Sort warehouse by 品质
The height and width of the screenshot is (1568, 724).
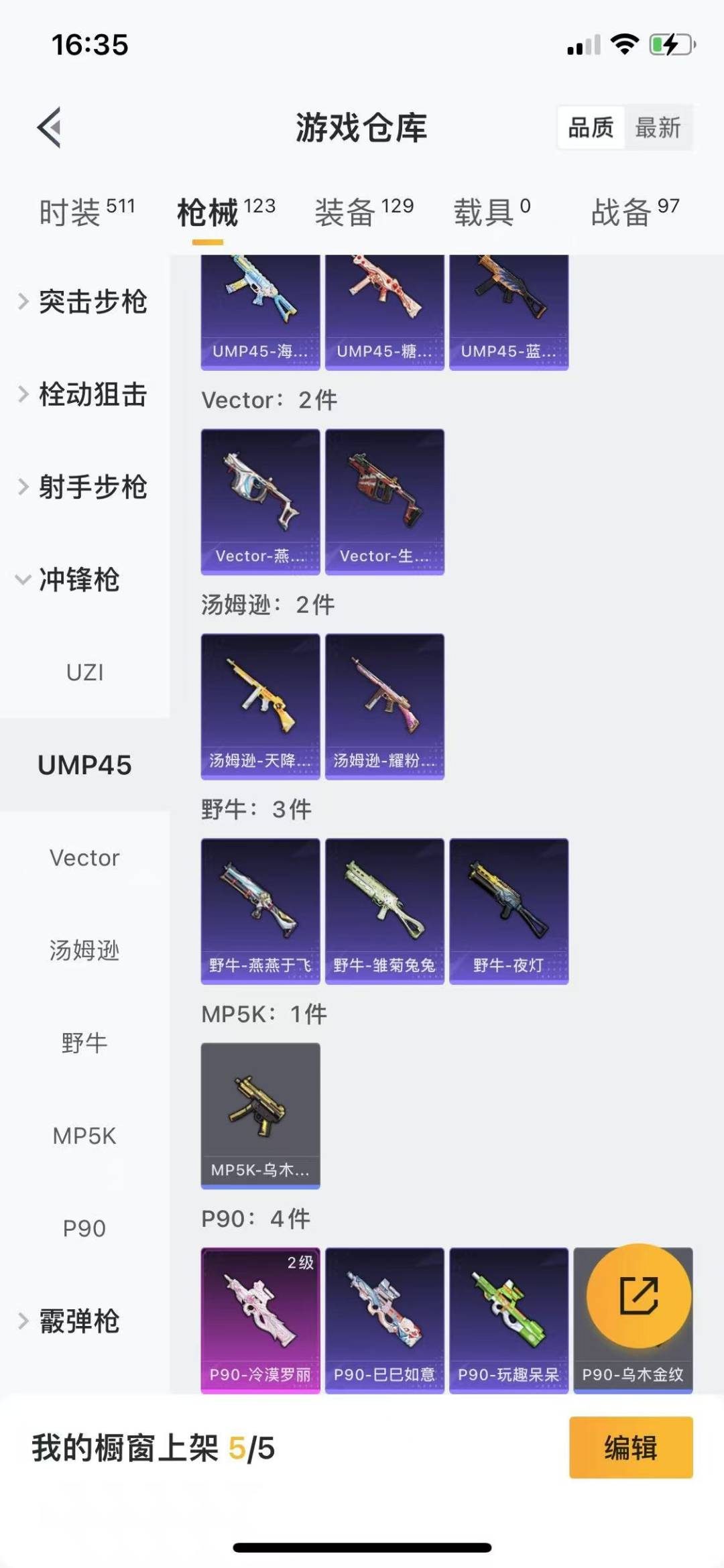pos(591,127)
